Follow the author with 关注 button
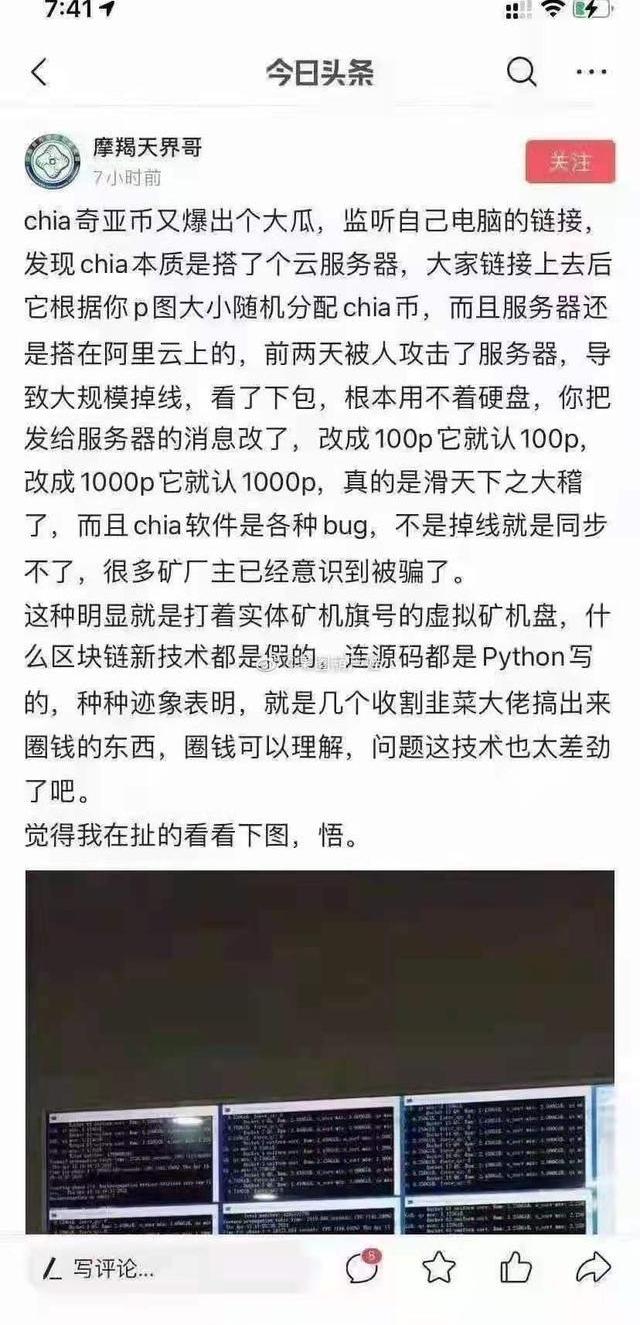This screenshot has height=1325, width=640. tap(570, 162)
